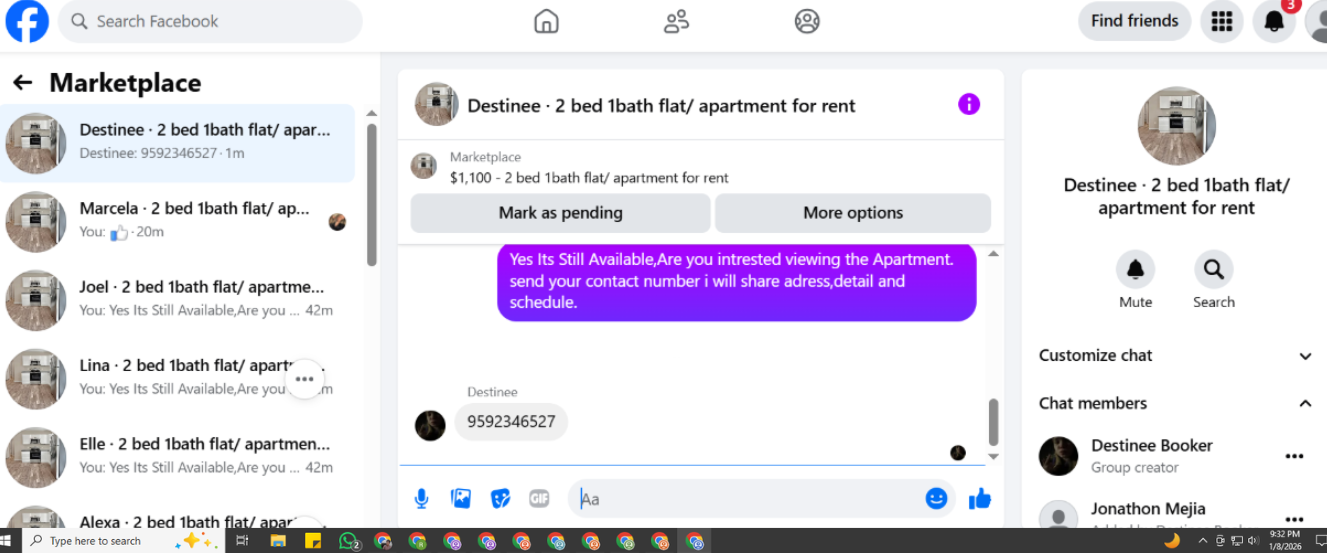Open the Friends tab icon
This screenshot has height=553, width=1327.
coord(677,21)
